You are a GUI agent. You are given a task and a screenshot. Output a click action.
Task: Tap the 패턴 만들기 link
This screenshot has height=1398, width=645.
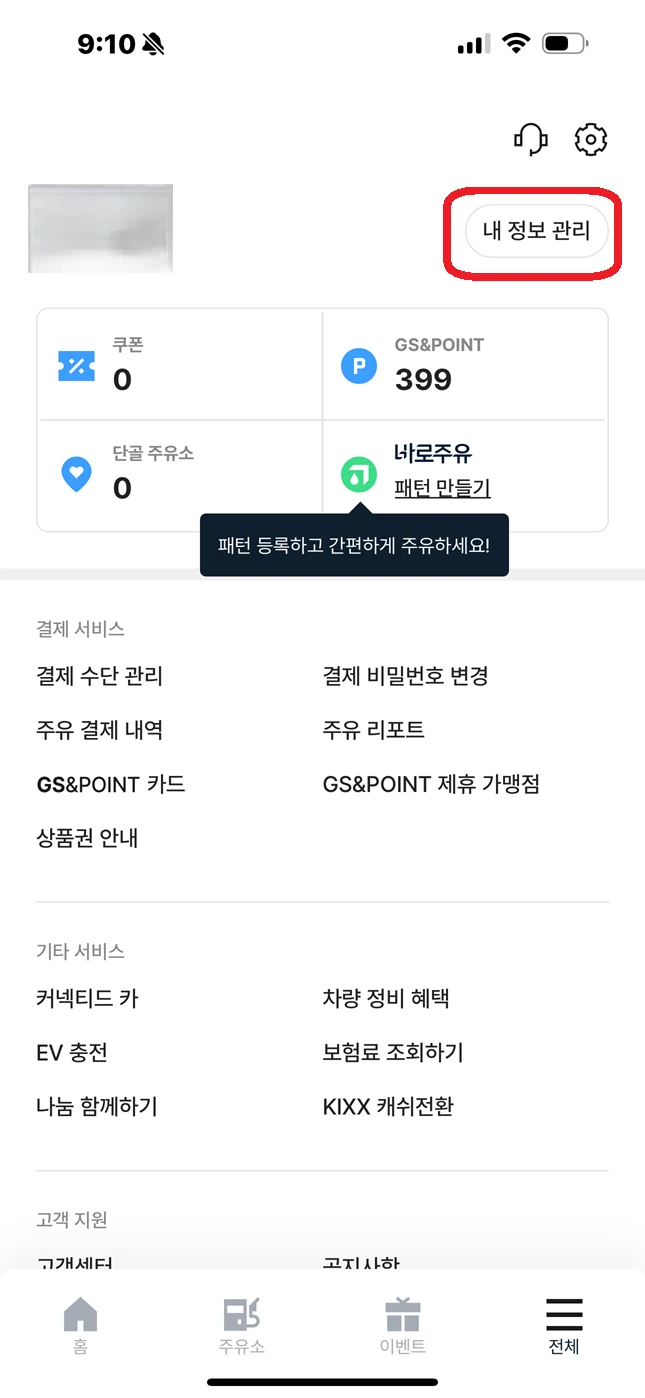pyautogui.click(x=442, y=489)
